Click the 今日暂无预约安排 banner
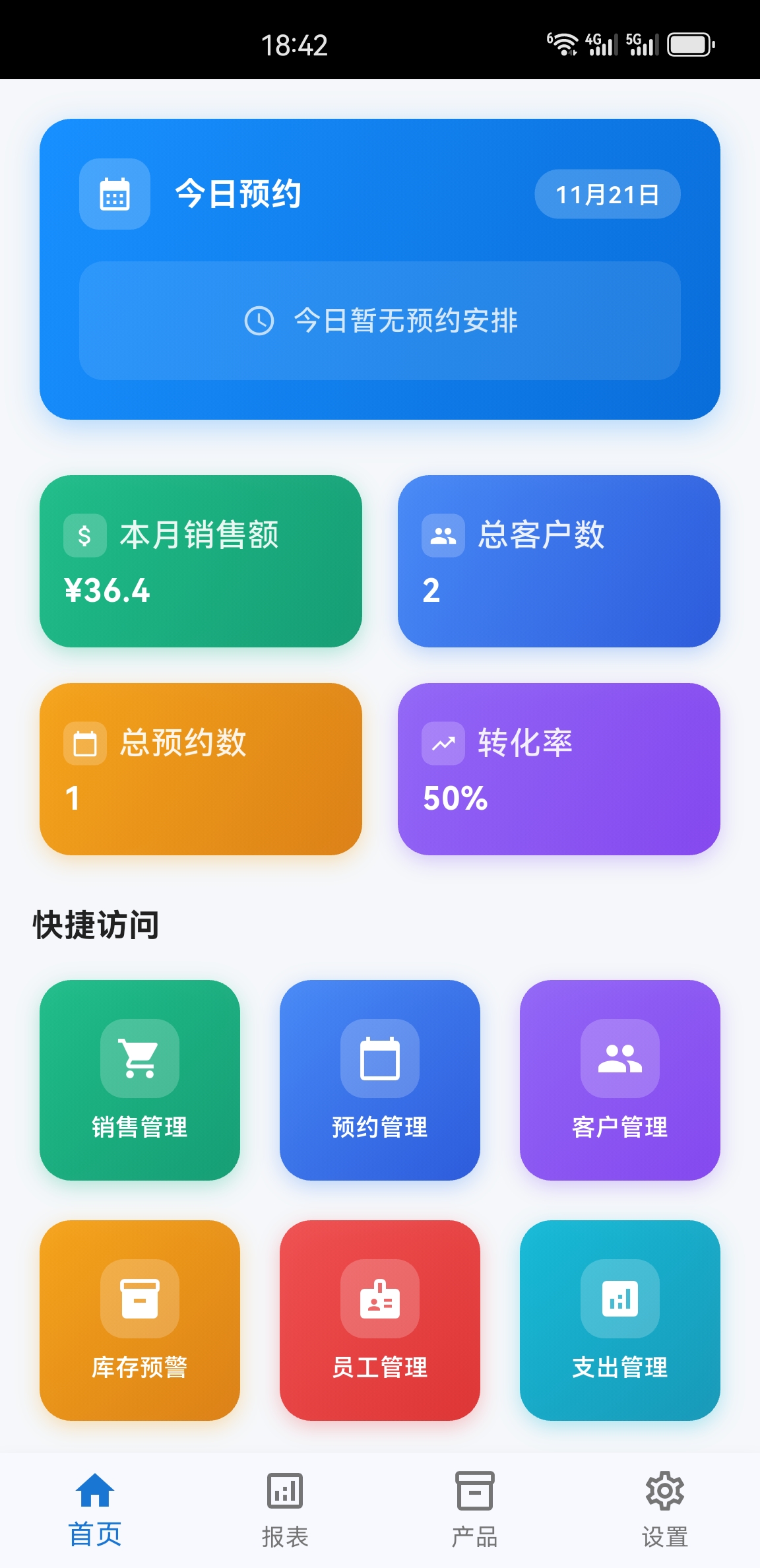This screenshot has height=1568, width=760. click(379, 321)
